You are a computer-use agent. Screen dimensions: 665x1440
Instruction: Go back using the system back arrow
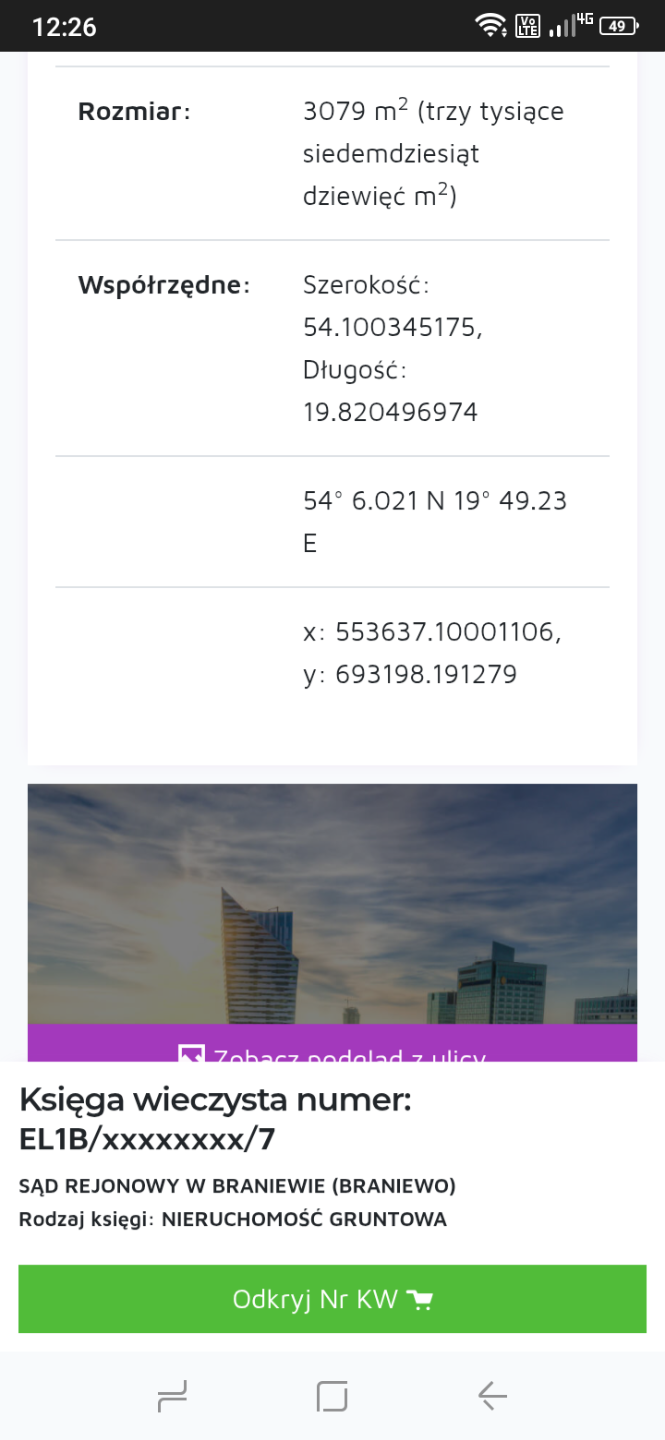click(492, 1395)
